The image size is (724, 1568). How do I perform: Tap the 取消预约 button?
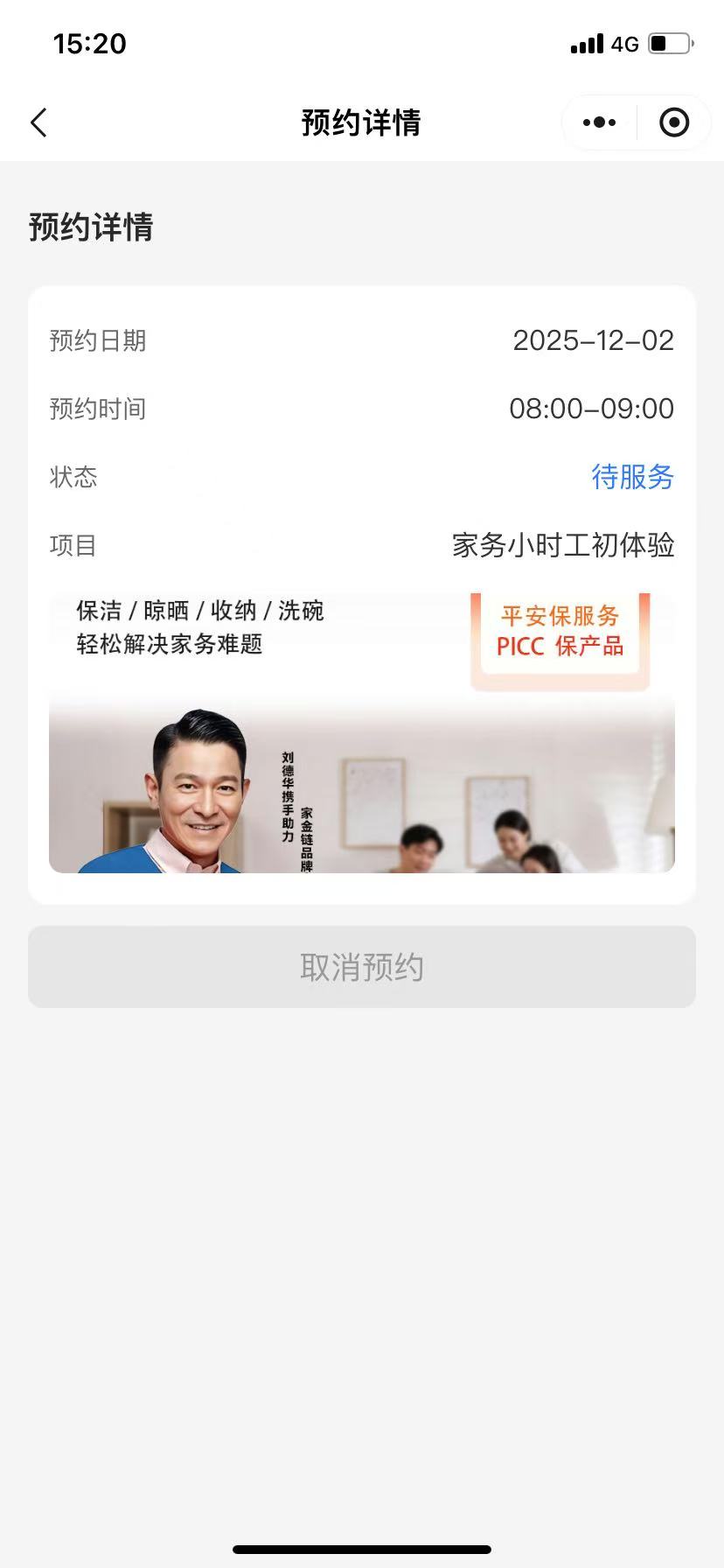click(x=362, y=967)
